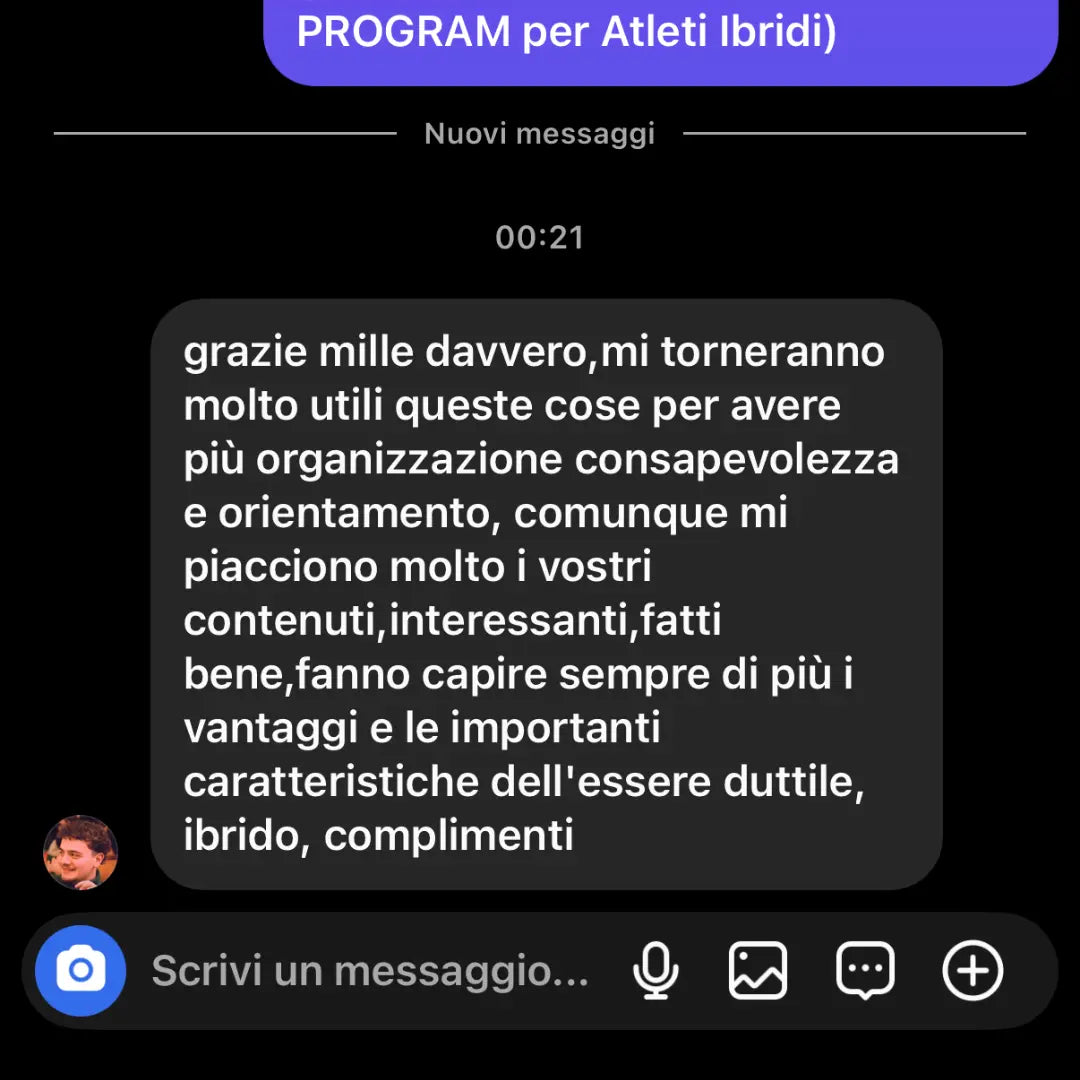
Task: Open the sender's profile picture
Action: point(80,852)
